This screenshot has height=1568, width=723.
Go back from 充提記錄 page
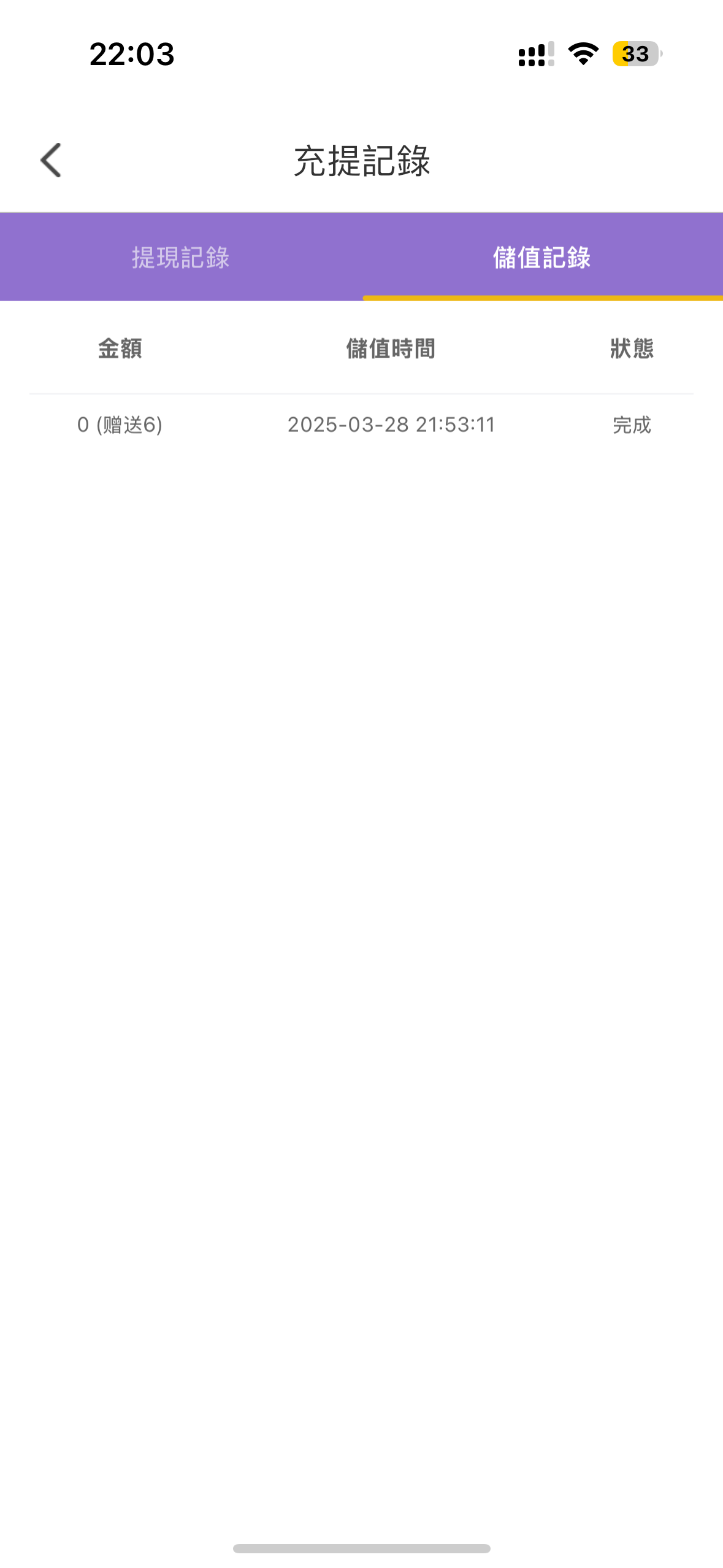point(51,160)
